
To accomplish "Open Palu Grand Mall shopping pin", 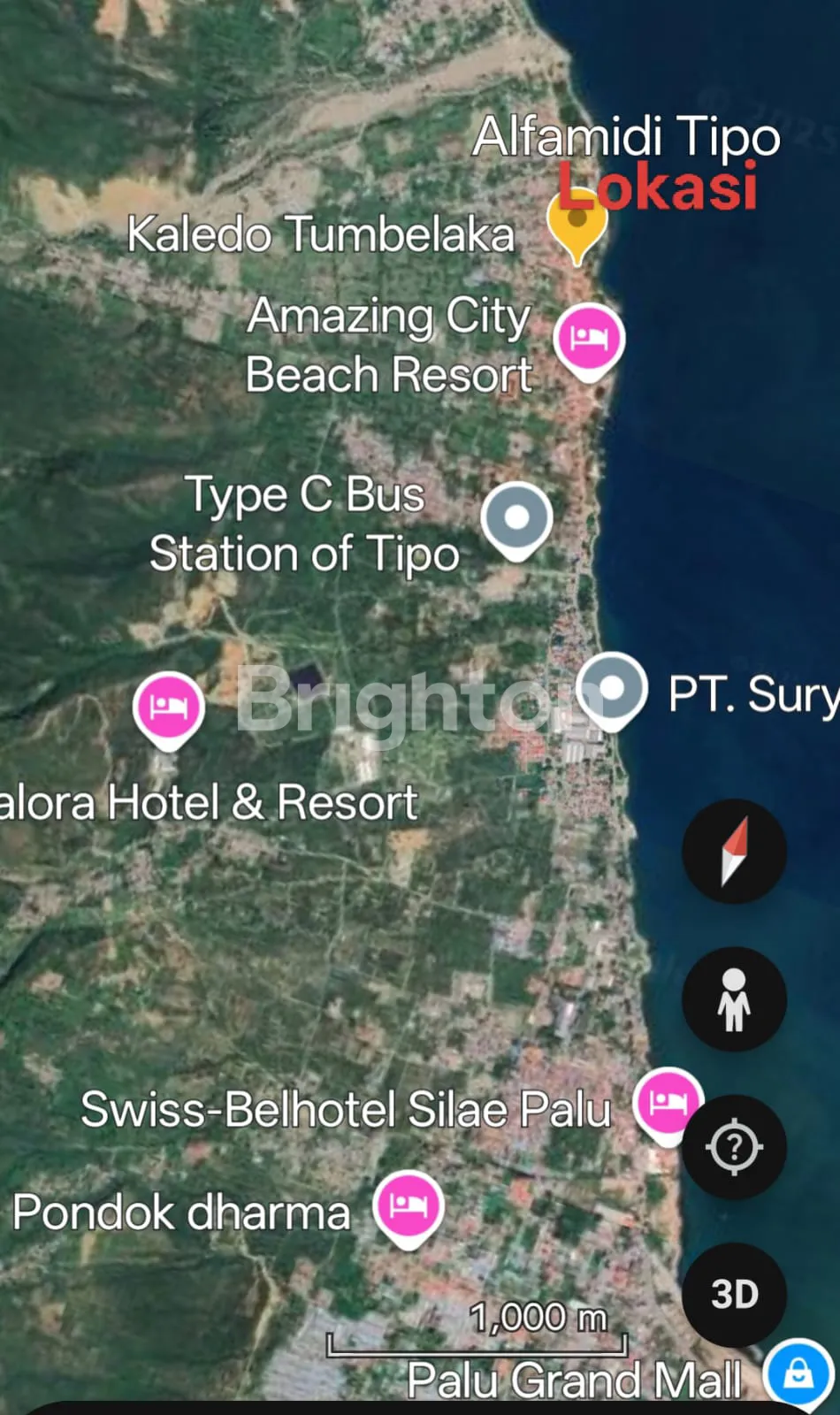I will pos(798,1373).
